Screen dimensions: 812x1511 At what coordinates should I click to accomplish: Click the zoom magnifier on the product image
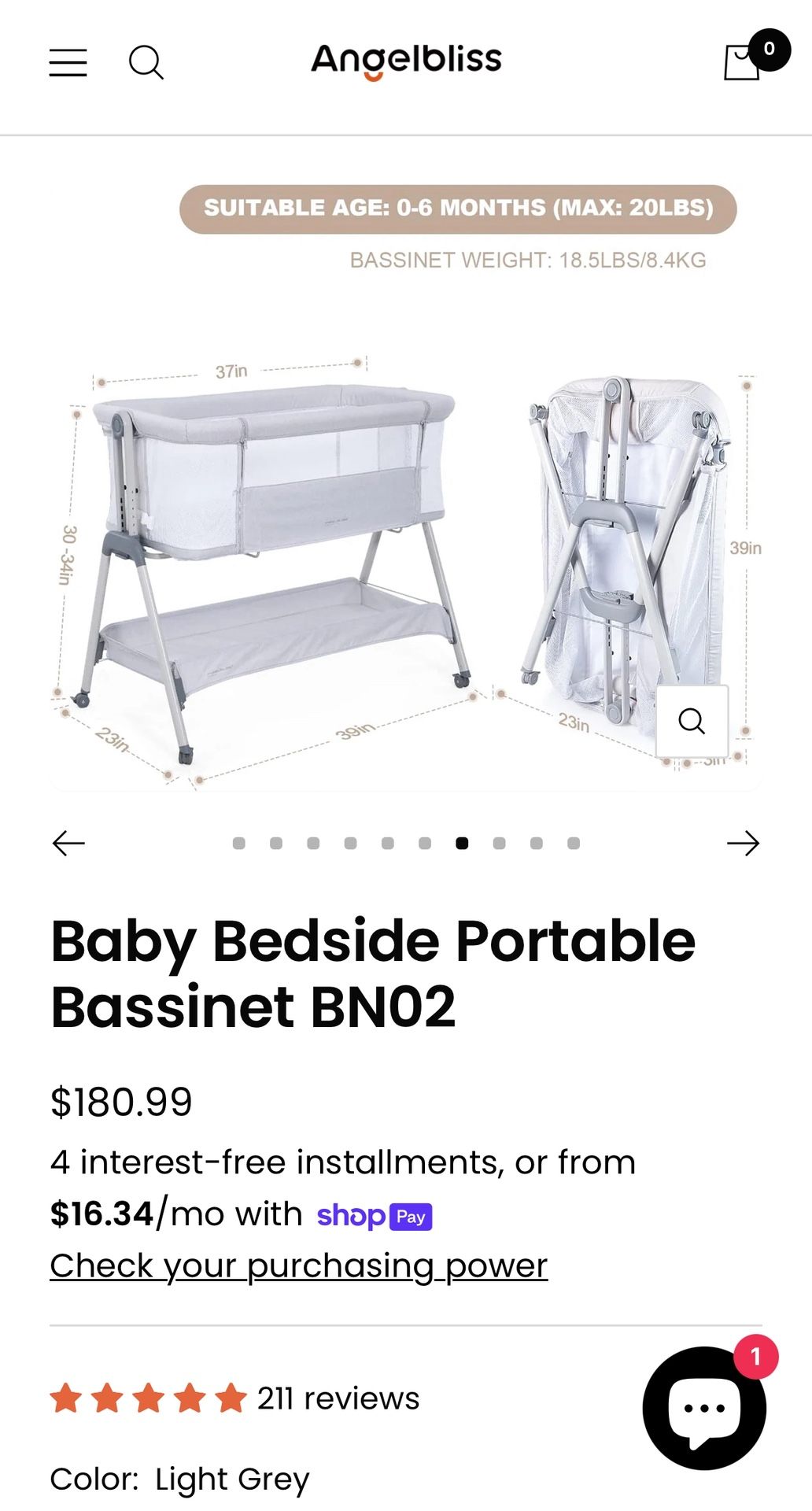(x=692, y=720)
